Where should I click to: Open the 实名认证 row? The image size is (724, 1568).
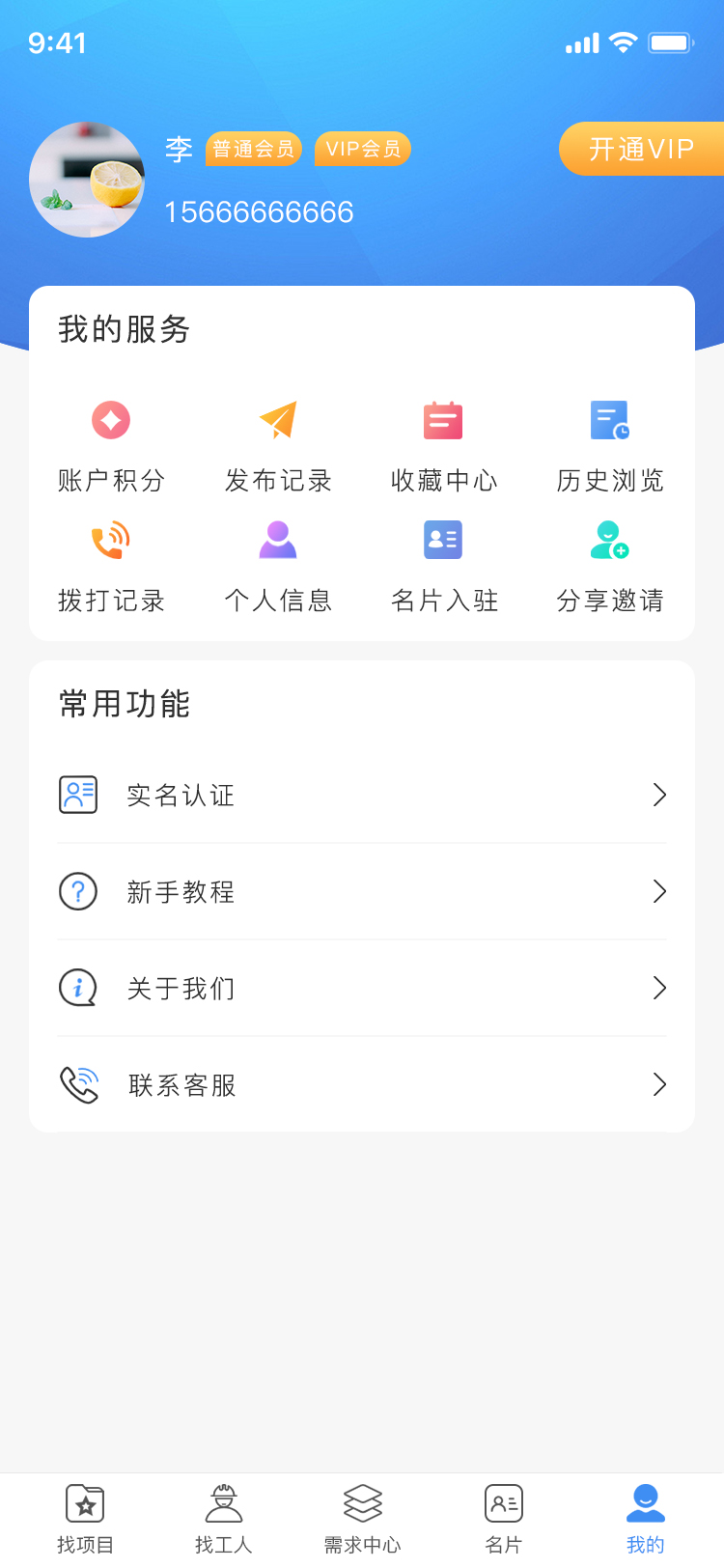[x=362, y=795]
